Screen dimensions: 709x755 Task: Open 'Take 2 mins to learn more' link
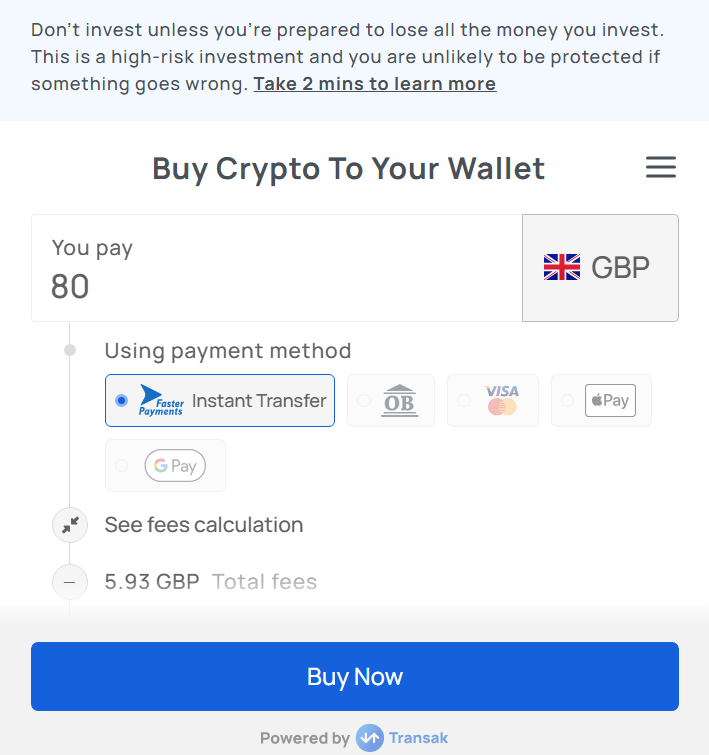click(374, 84)
